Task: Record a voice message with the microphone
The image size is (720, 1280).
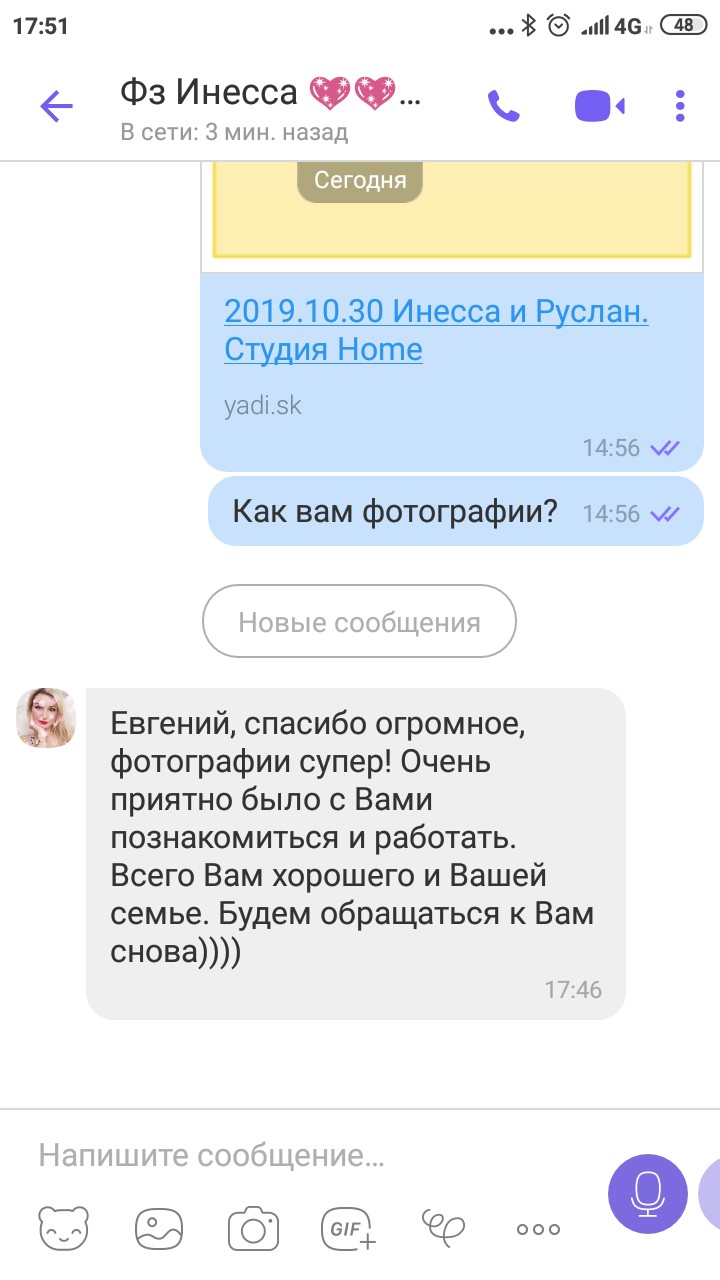Action: pyautogui.click(x=647, y=1193)
